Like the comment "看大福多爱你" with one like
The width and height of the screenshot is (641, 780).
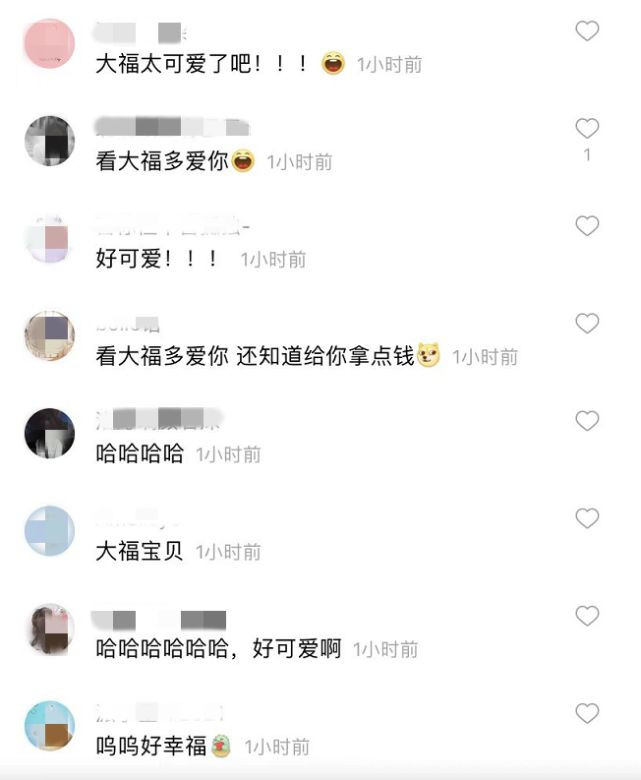point(587,128)
